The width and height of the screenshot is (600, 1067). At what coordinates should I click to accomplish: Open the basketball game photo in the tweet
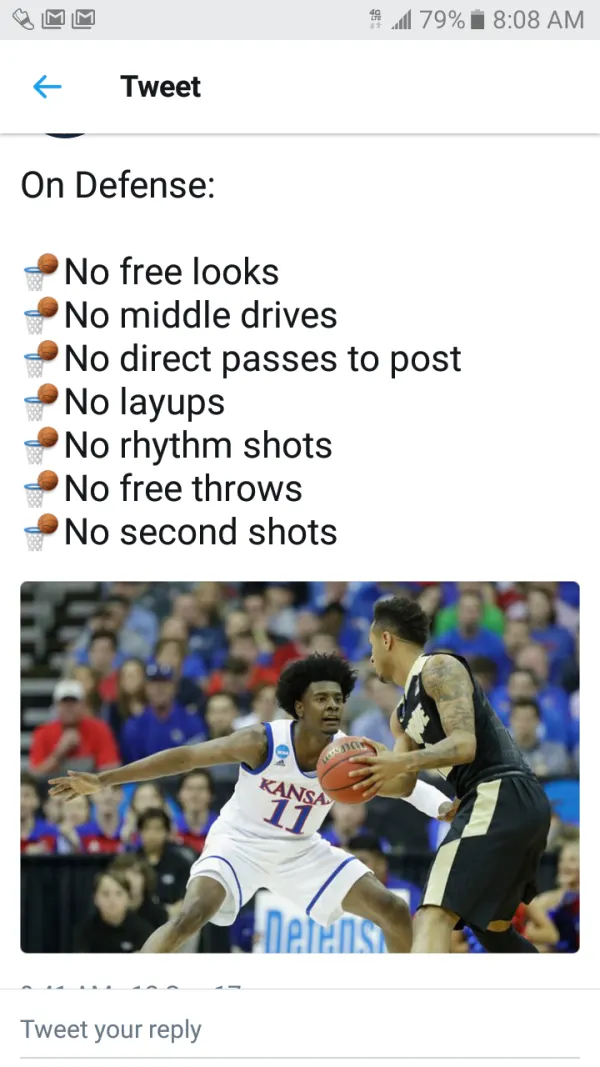pos(300,767)
